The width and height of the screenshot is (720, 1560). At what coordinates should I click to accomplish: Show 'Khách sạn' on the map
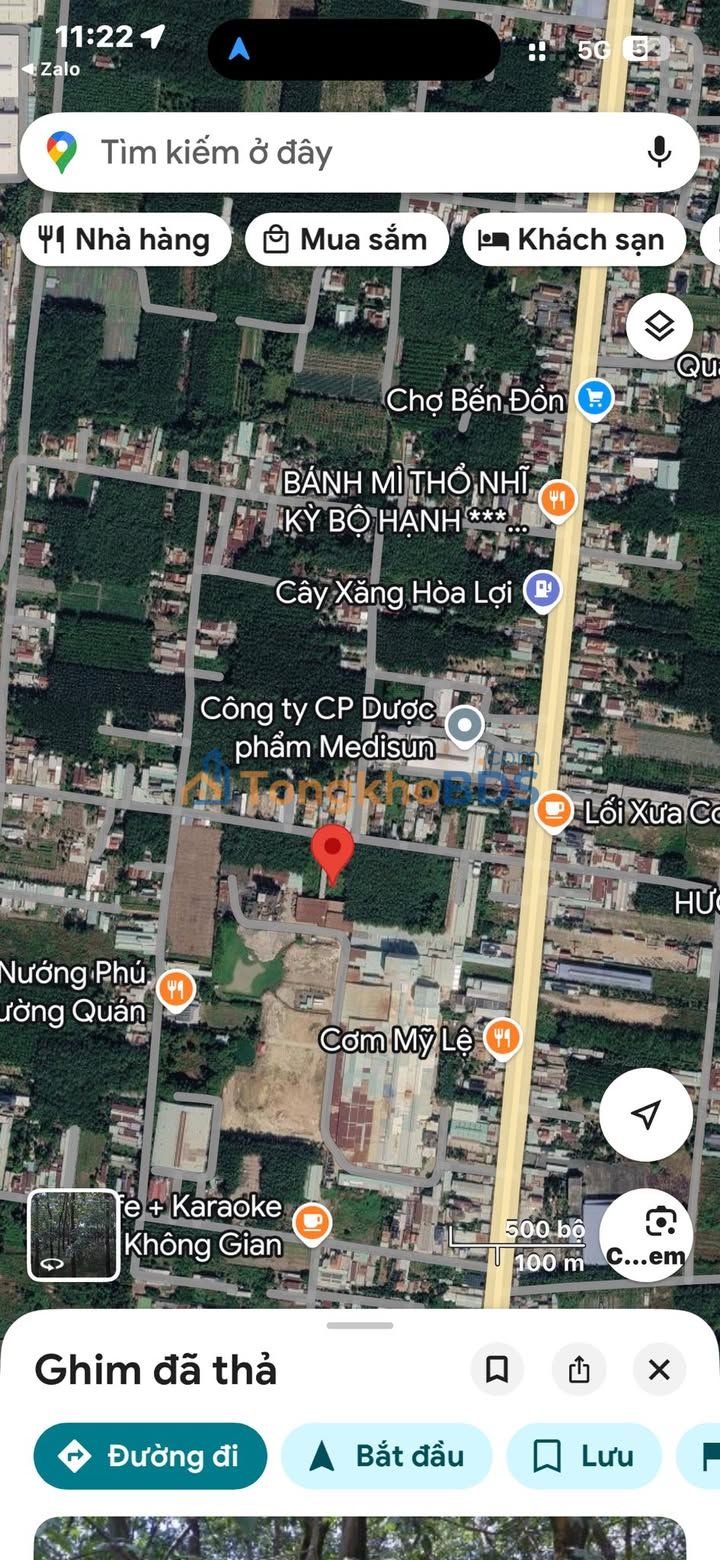click(x=573, y=240)
